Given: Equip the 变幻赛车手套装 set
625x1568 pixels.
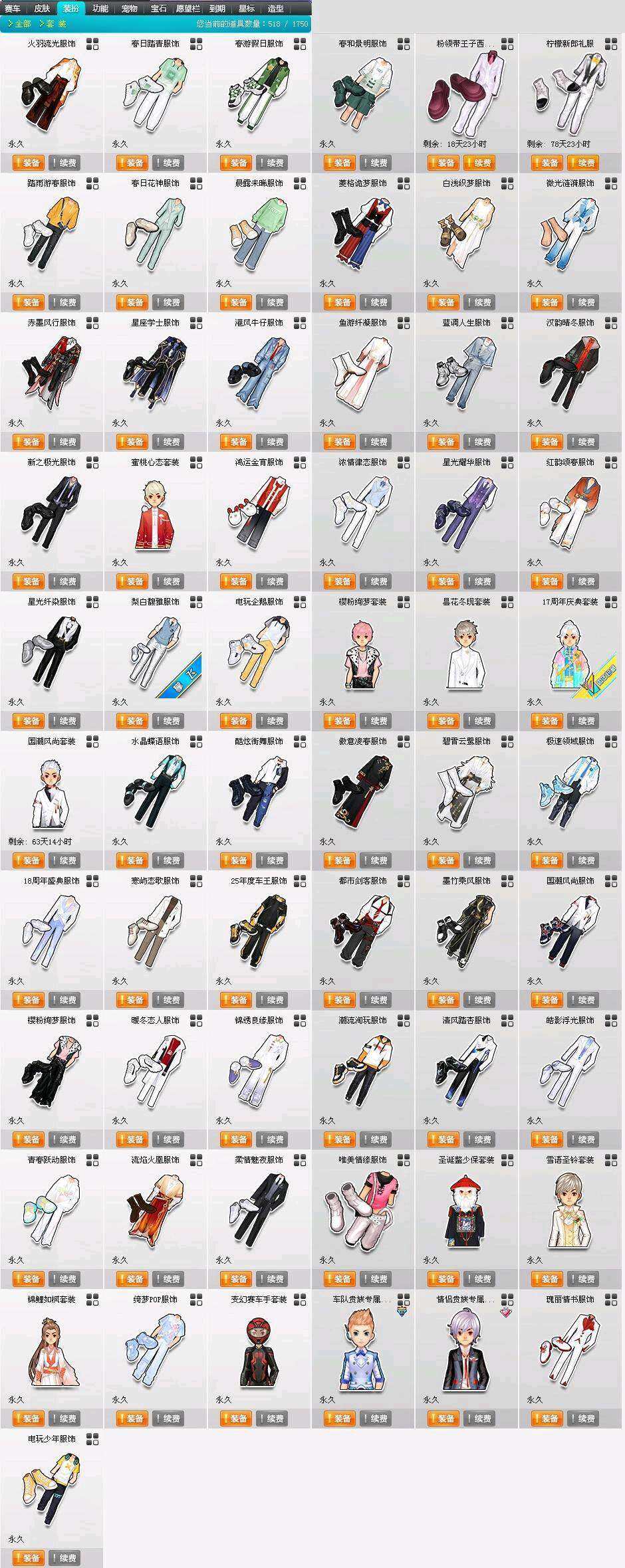Looking at the screenshot, I should pyautogui.click(x=235, y=1419).
